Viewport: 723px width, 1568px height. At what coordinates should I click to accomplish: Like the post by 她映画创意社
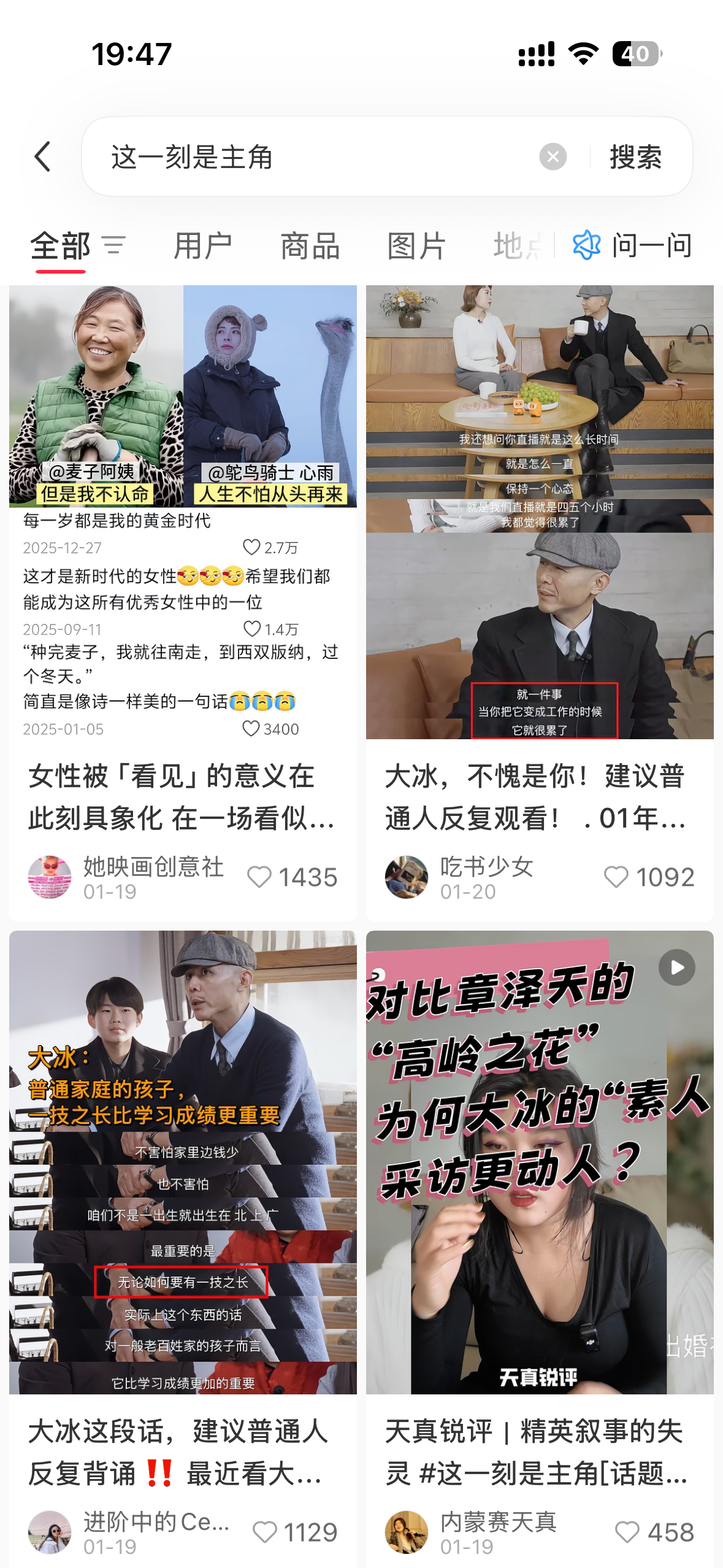coord(259,877)
